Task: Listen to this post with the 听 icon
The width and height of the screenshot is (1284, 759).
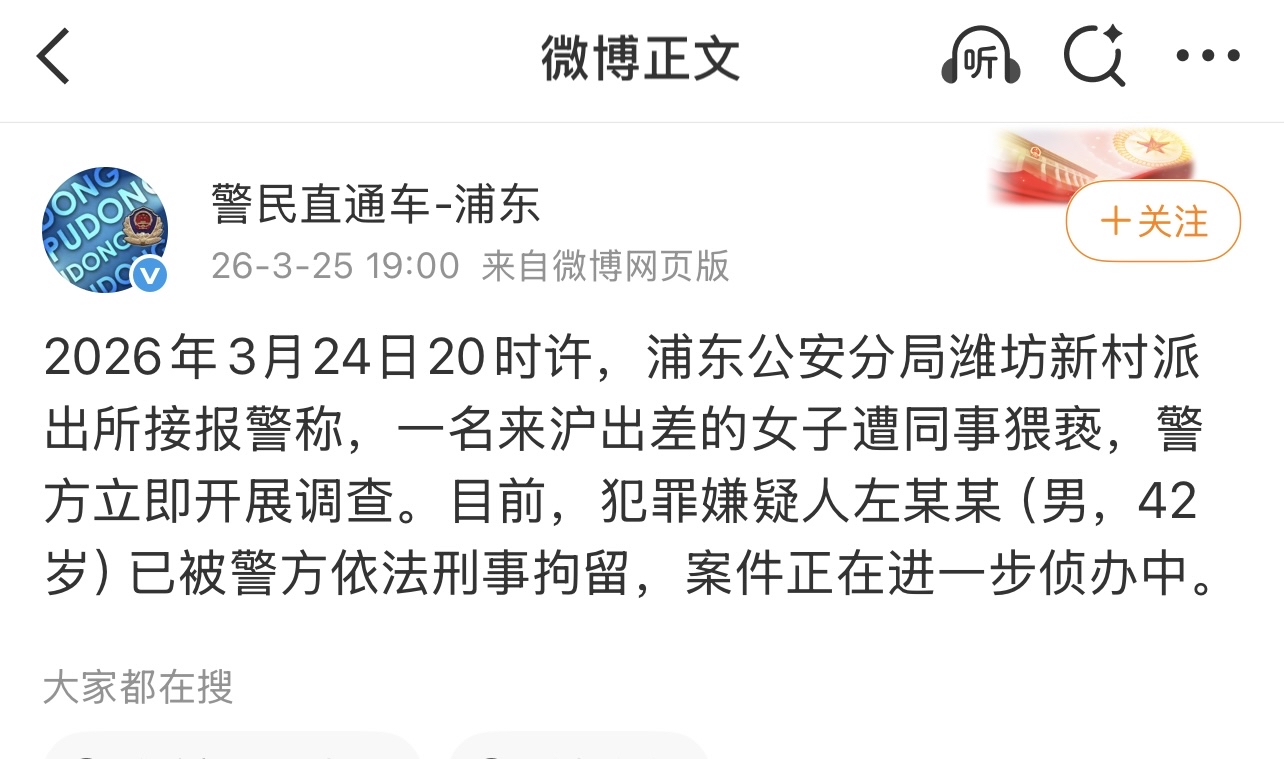Action: (980, 57)
